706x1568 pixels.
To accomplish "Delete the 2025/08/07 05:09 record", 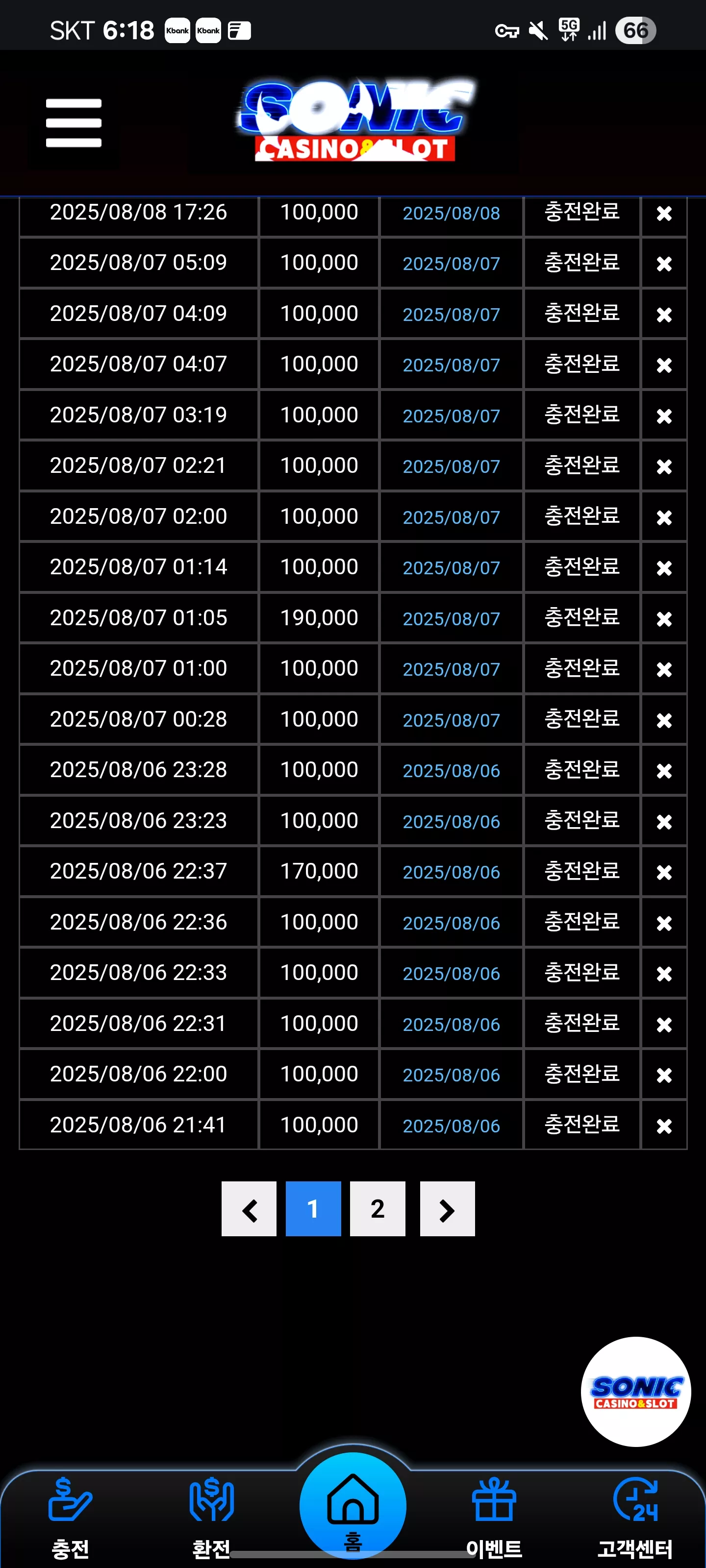I will [664, 264].
